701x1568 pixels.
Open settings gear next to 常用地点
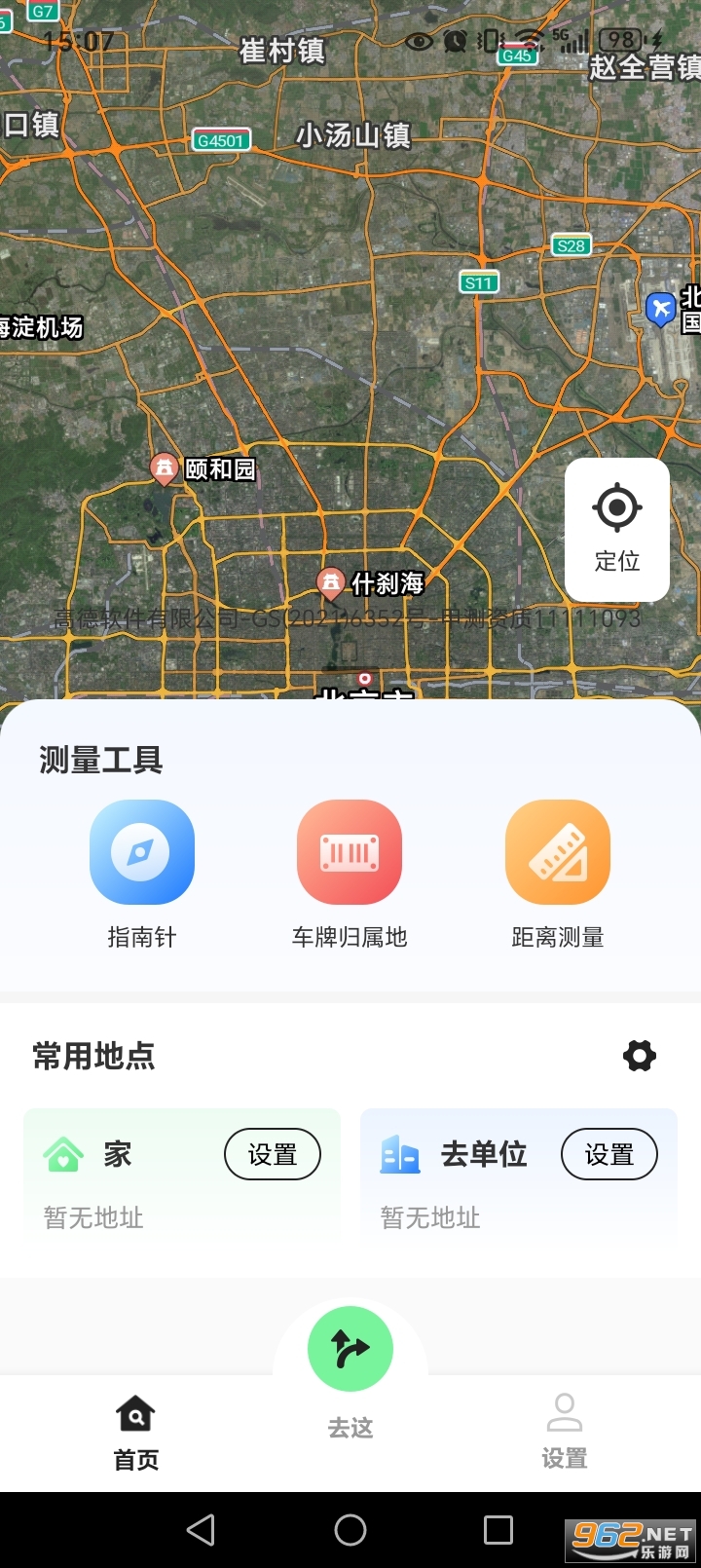(x=640, y=1056)
